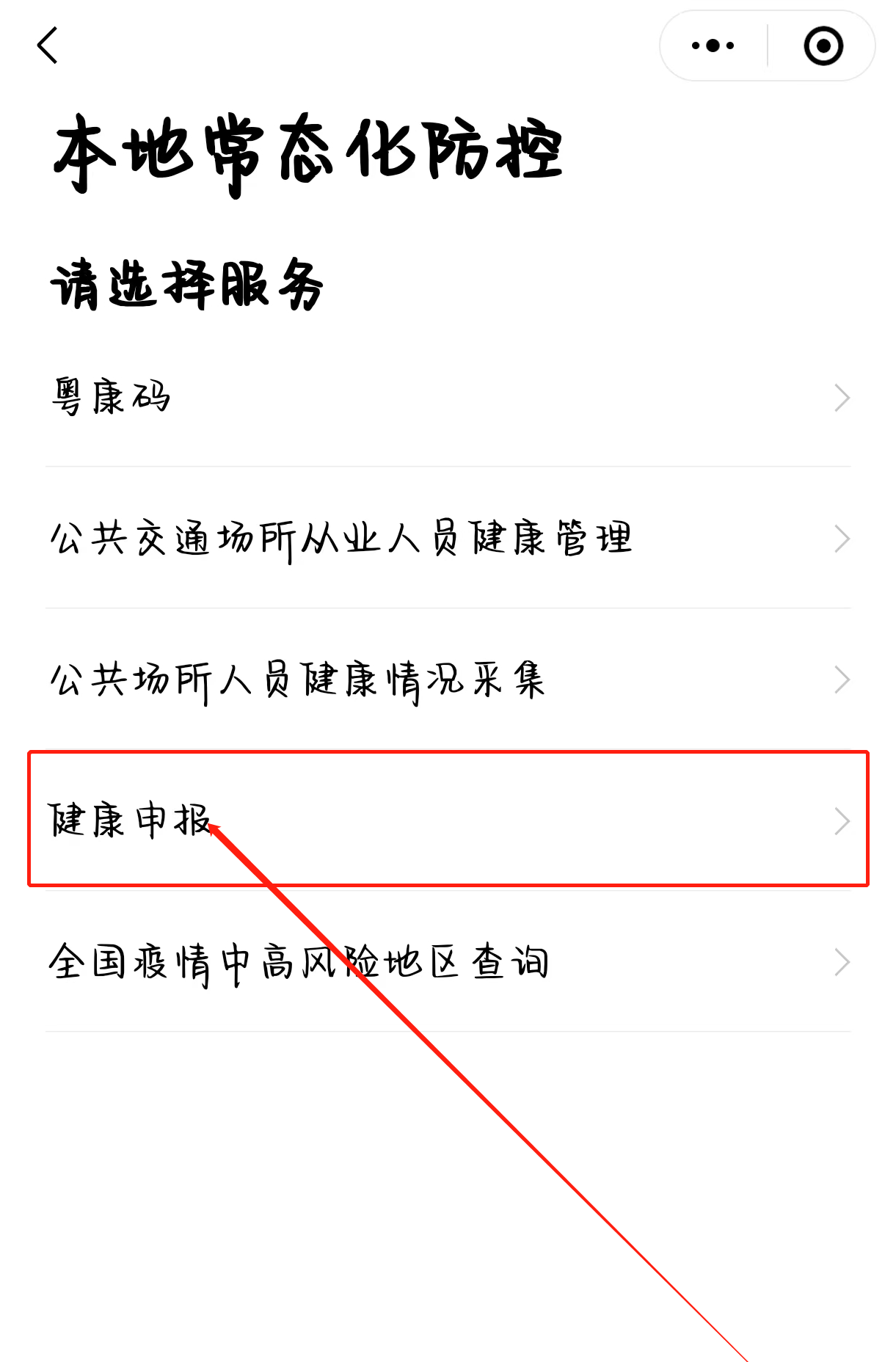Select 公共交通场所从业人员健康管理
The height and width of the screenshot is (1362, 896).
448,539
